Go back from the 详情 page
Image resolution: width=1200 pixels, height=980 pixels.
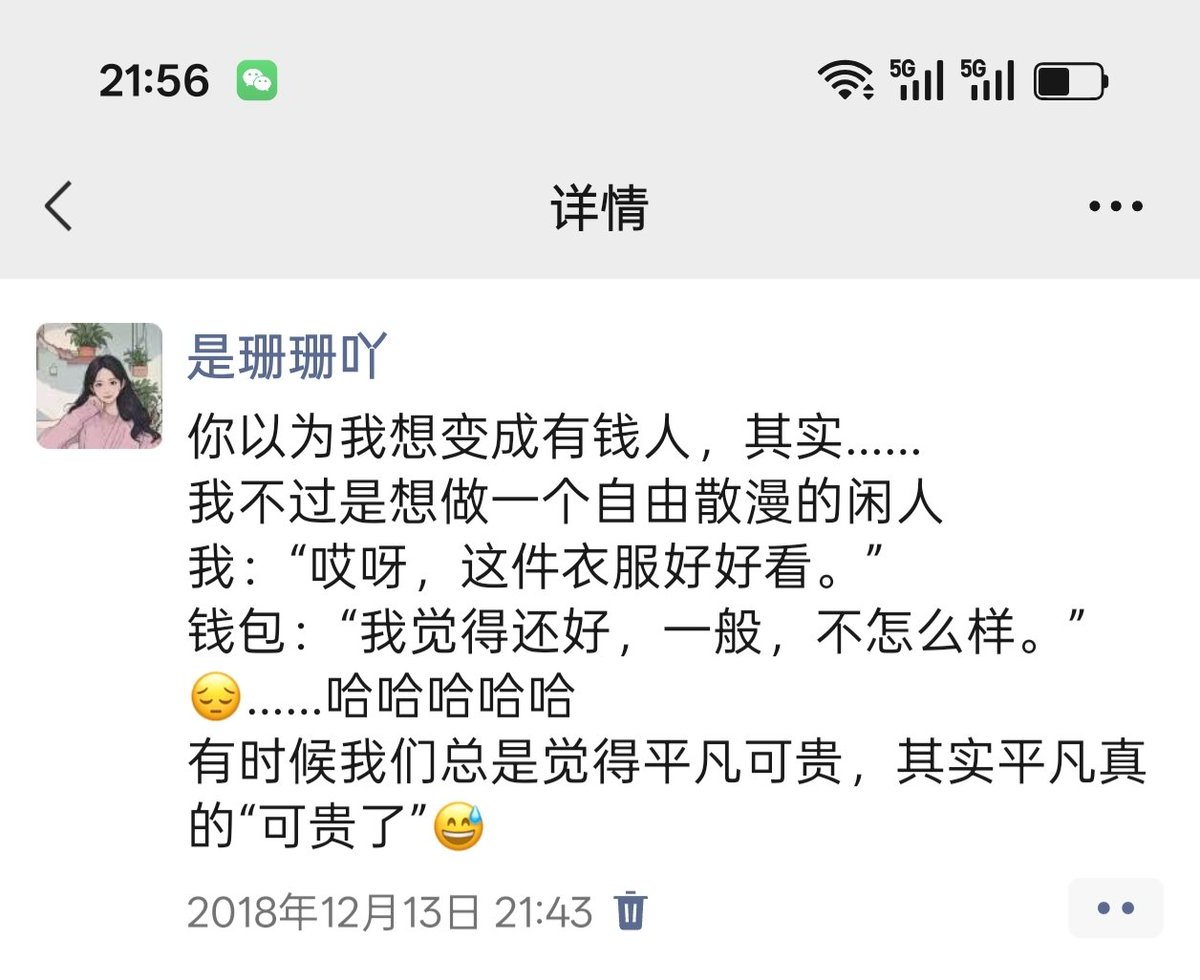pos(59,207)
